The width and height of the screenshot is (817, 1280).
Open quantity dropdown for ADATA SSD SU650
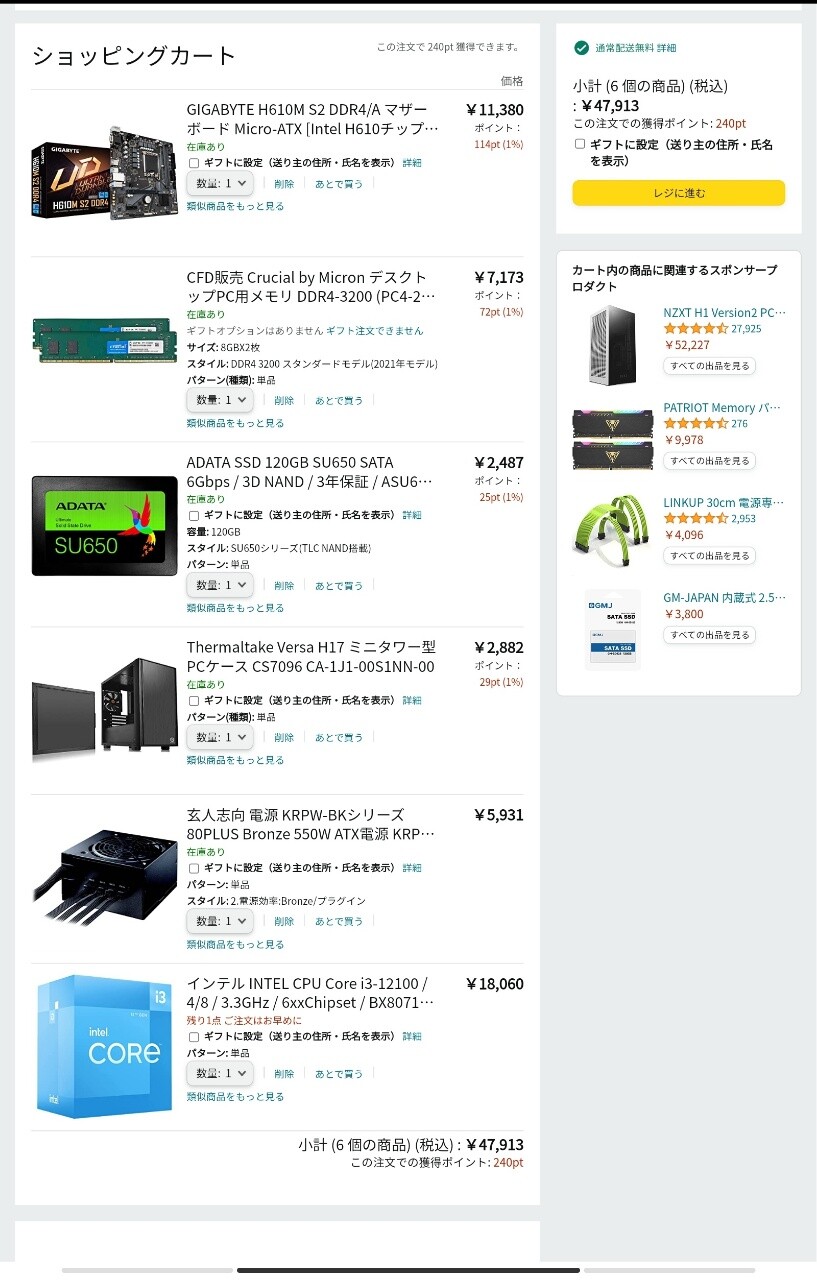click(x=220, y=585)
